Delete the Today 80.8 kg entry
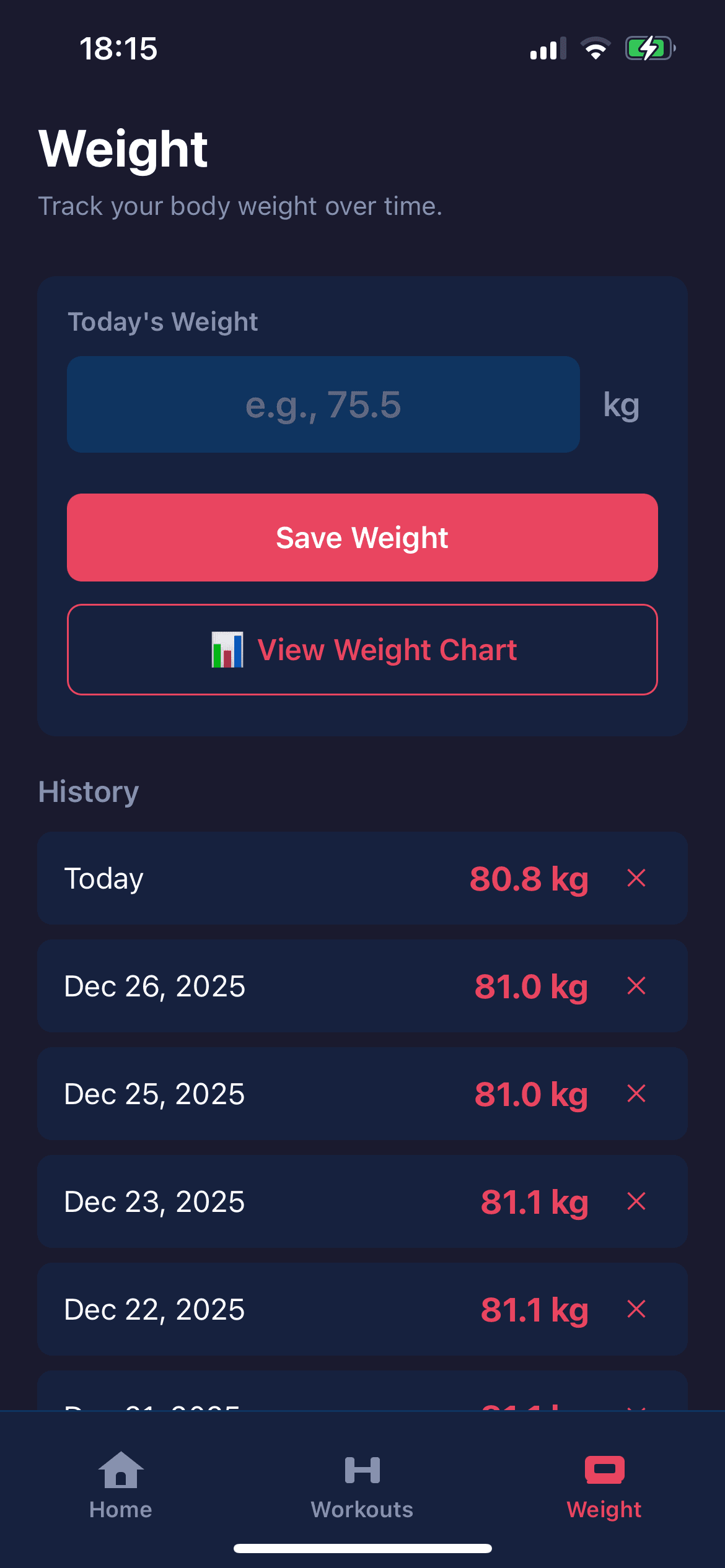This screenshot has height=1568, width=725. (x=636, y=878)
